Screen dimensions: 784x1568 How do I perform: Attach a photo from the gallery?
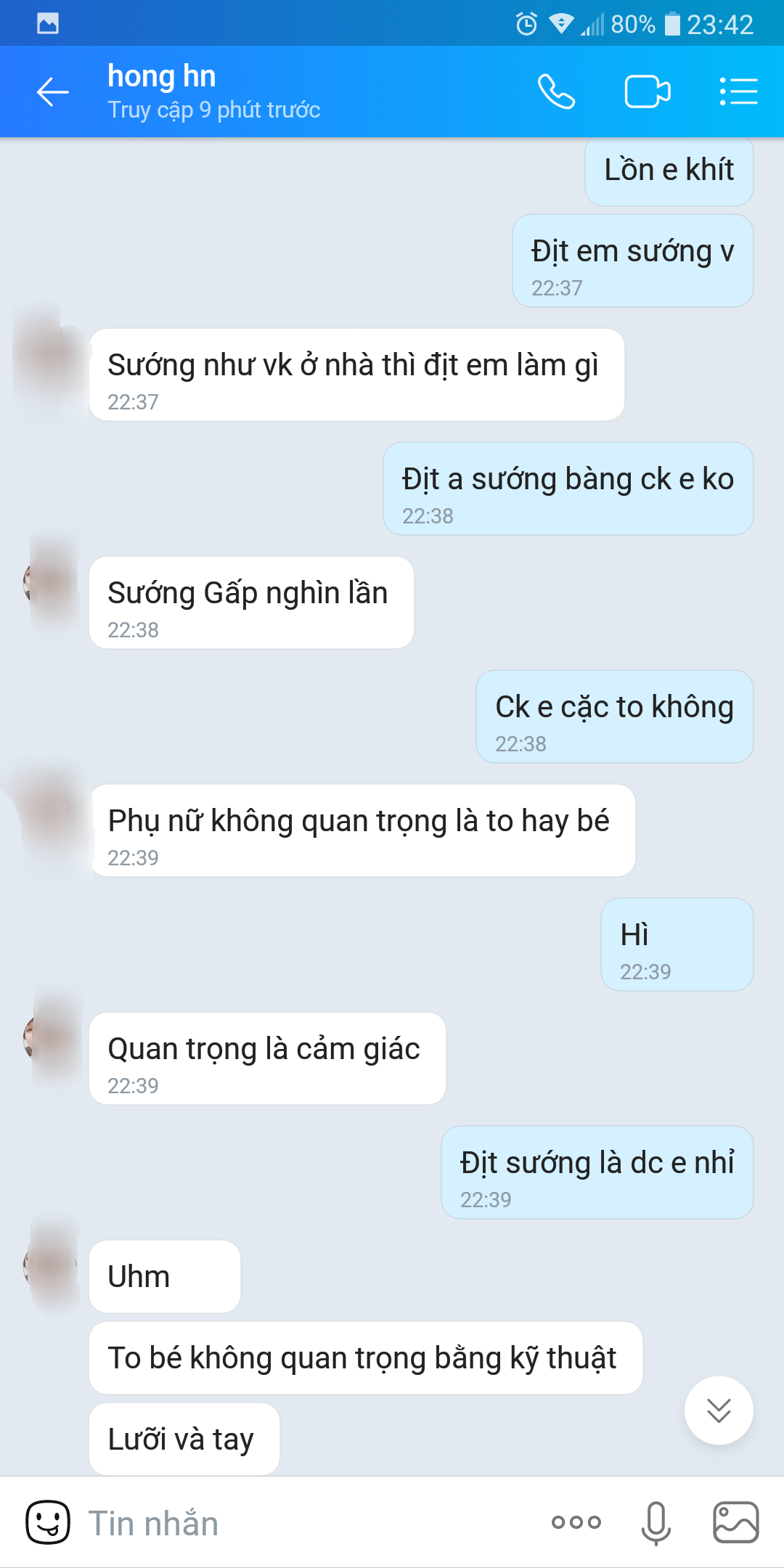(735, 1522)
